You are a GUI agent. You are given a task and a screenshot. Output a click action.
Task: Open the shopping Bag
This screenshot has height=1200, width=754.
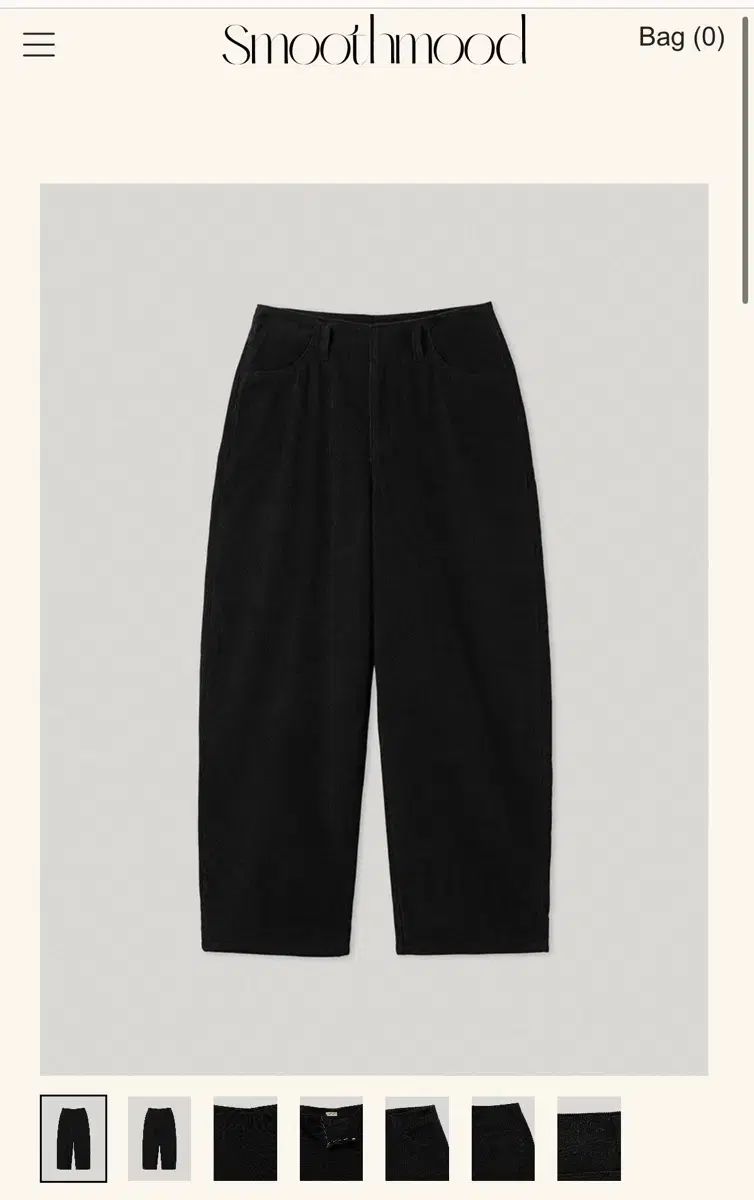pyautogui.click(x=681, y=38)
